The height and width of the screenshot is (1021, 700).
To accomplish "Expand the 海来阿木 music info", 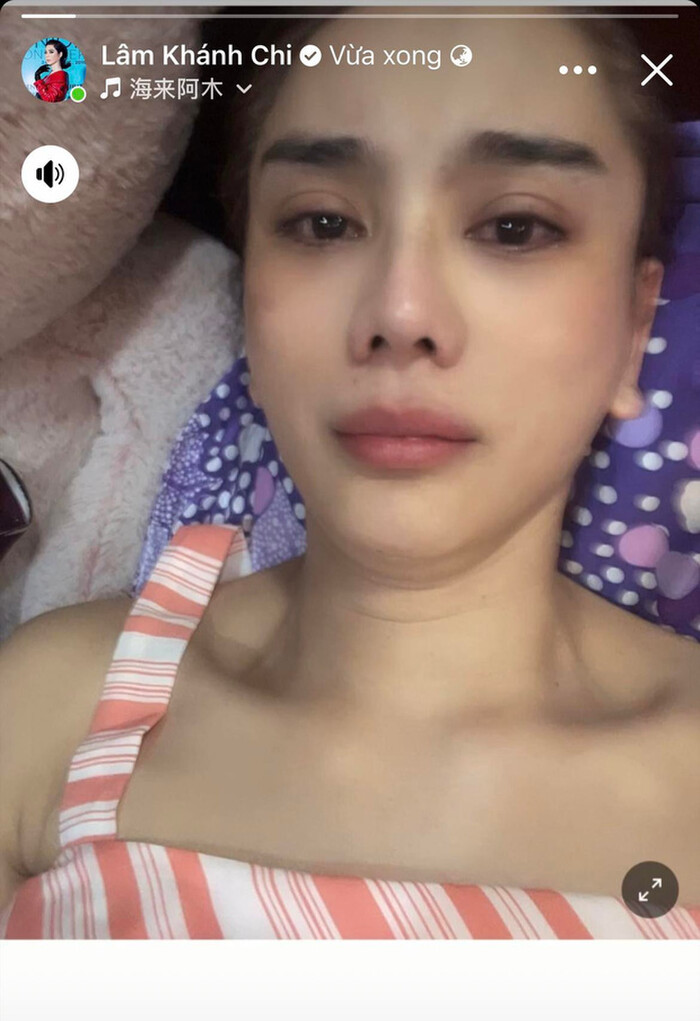I will point(243,89).
